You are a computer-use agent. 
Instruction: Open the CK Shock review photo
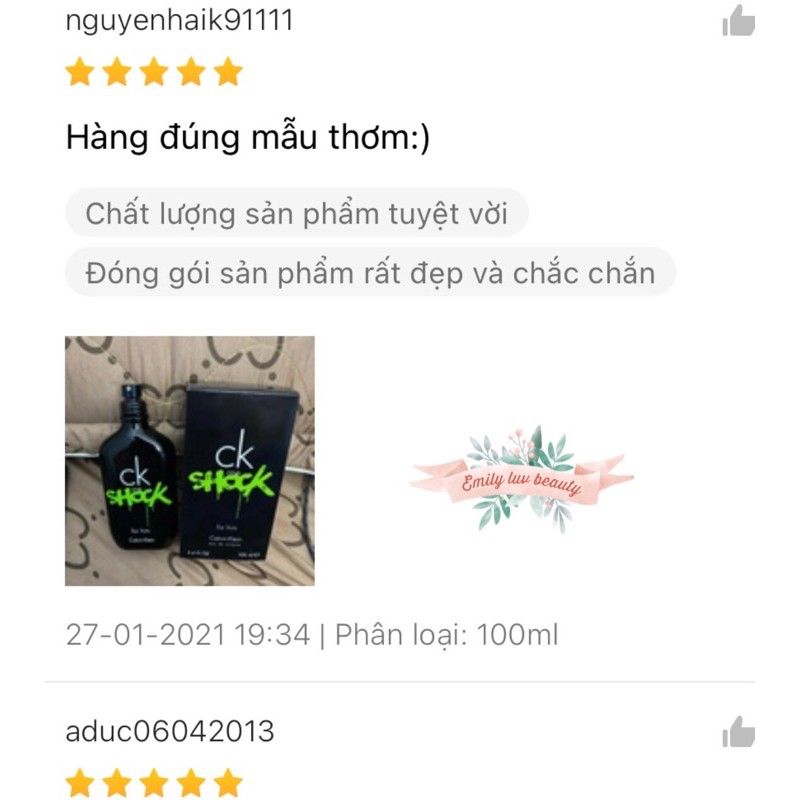point(190,460)
